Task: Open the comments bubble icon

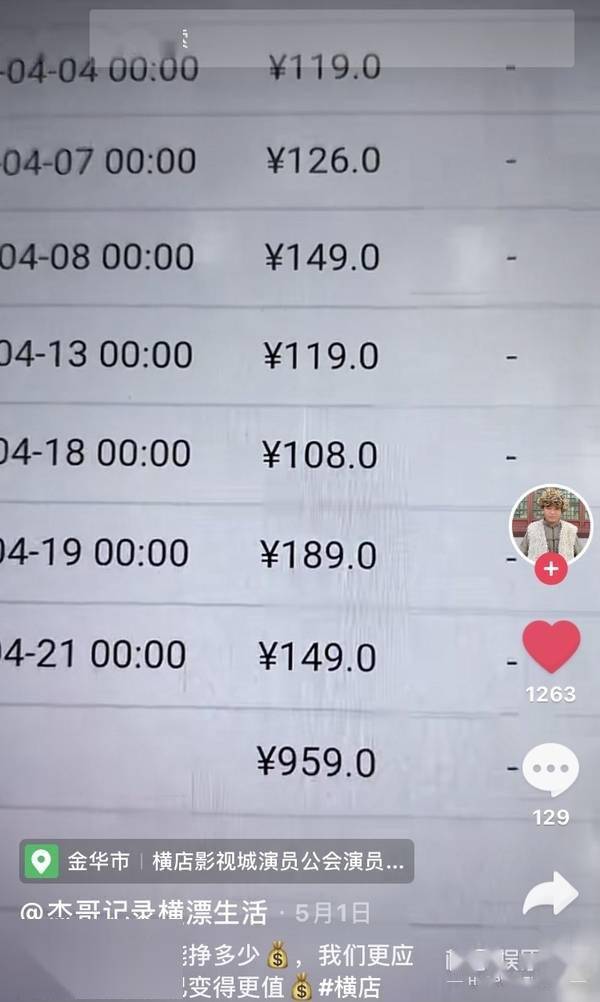Action: (551, 771)
